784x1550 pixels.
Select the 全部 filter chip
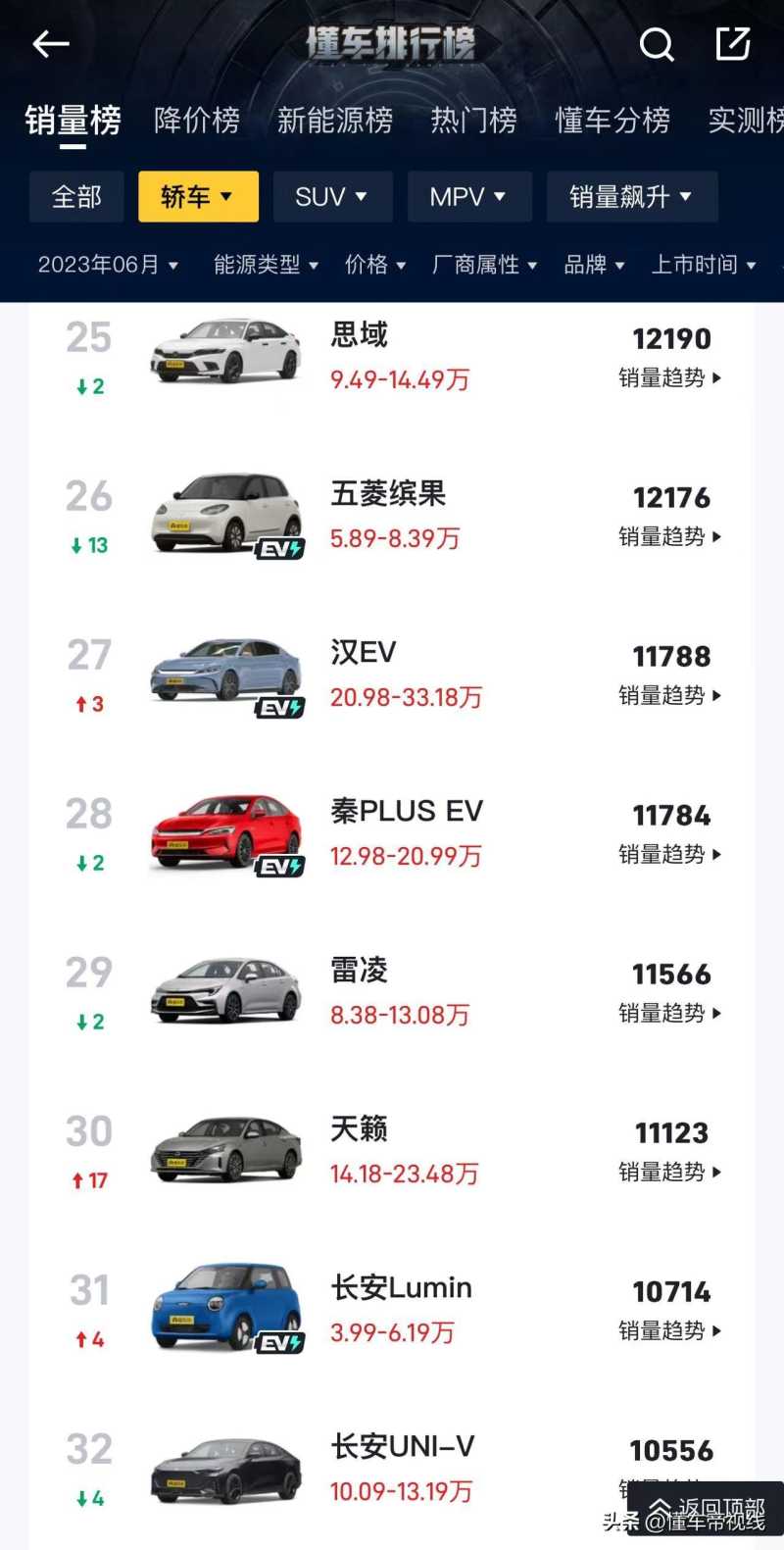tap(76, 197)
